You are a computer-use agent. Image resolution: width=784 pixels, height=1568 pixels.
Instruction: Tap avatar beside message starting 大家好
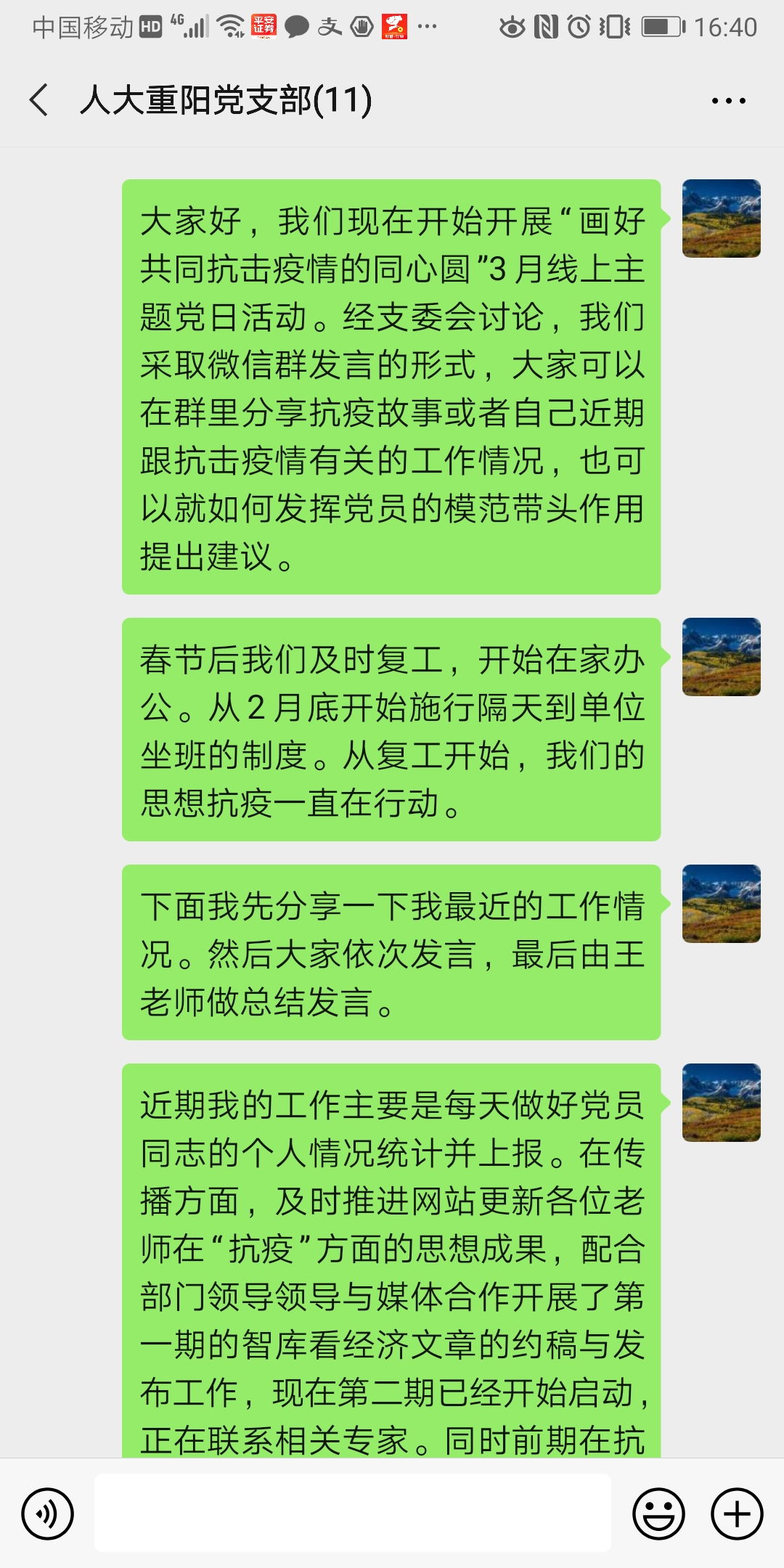[721, 219]
